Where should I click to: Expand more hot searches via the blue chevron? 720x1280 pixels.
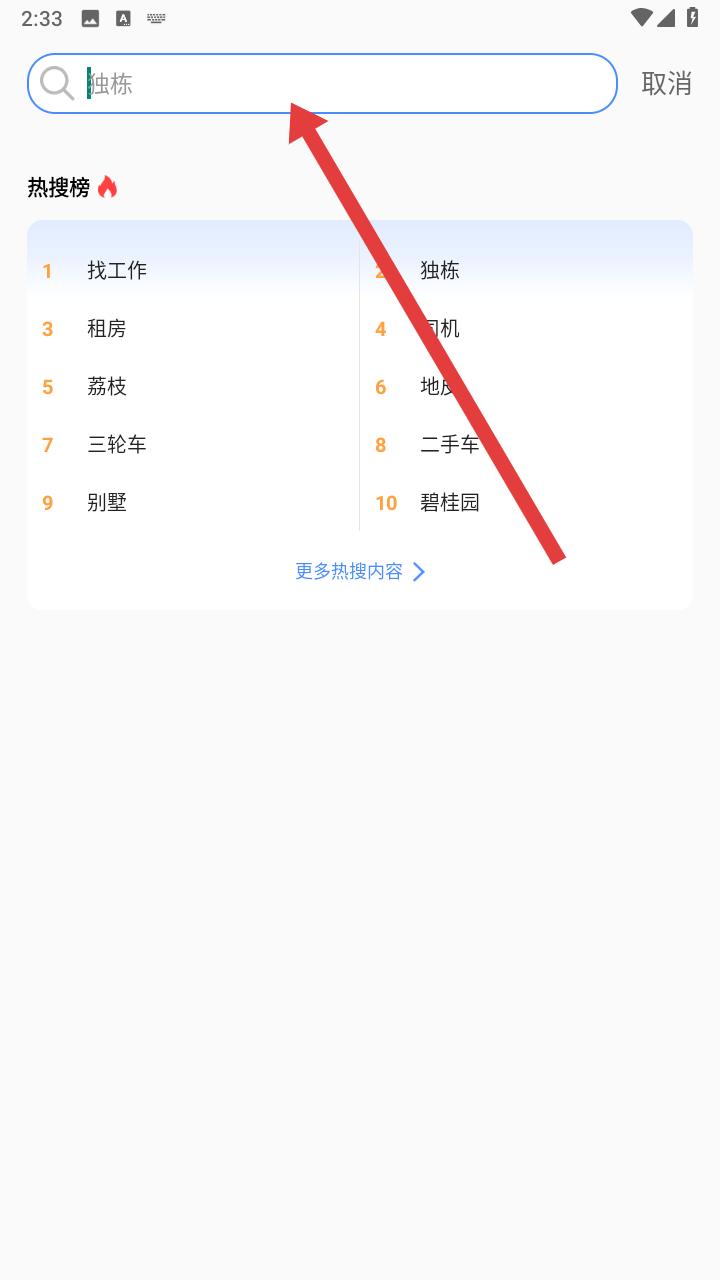coord(419,571)
